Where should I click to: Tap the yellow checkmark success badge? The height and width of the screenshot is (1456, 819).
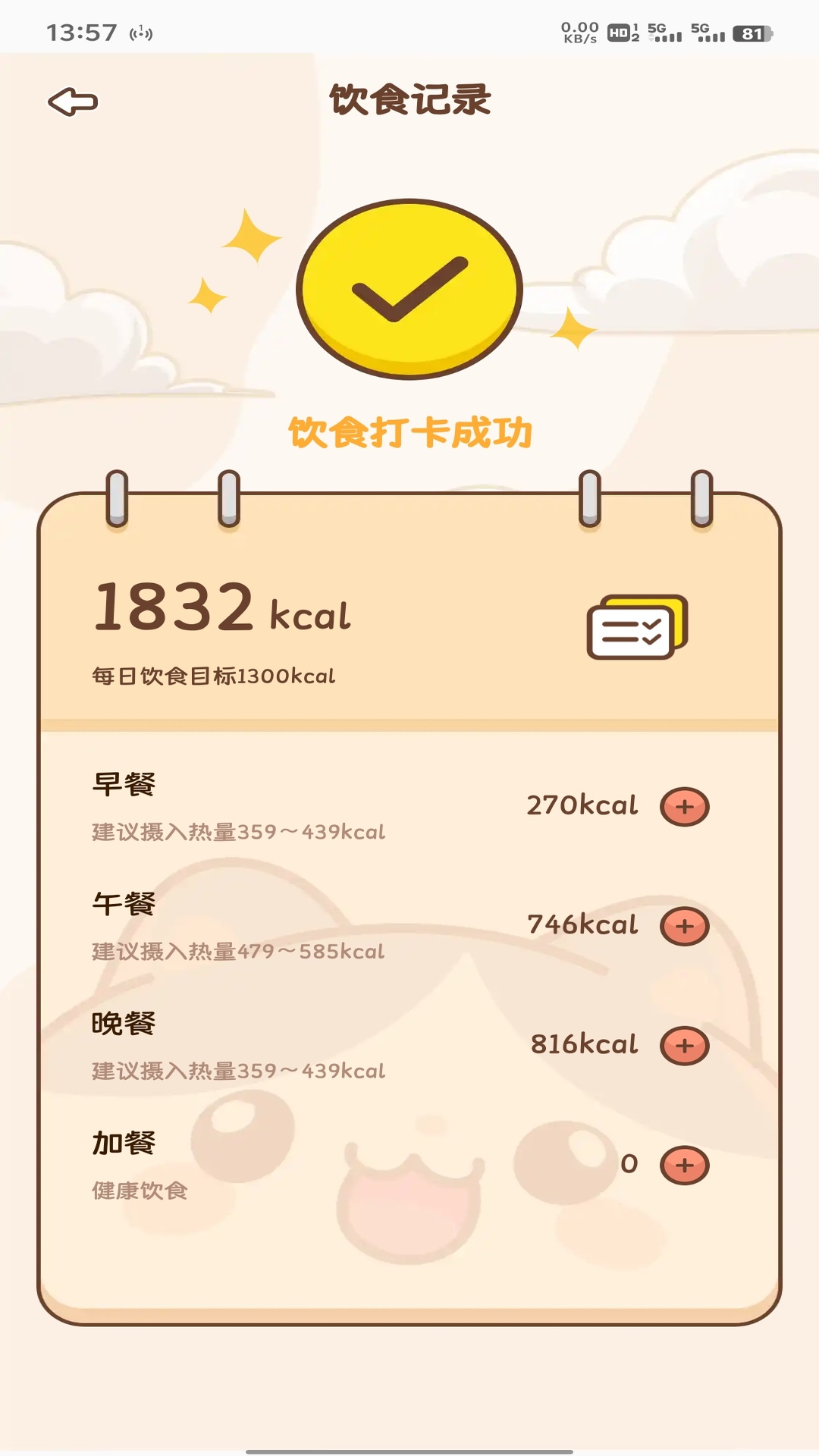point(409,288)
